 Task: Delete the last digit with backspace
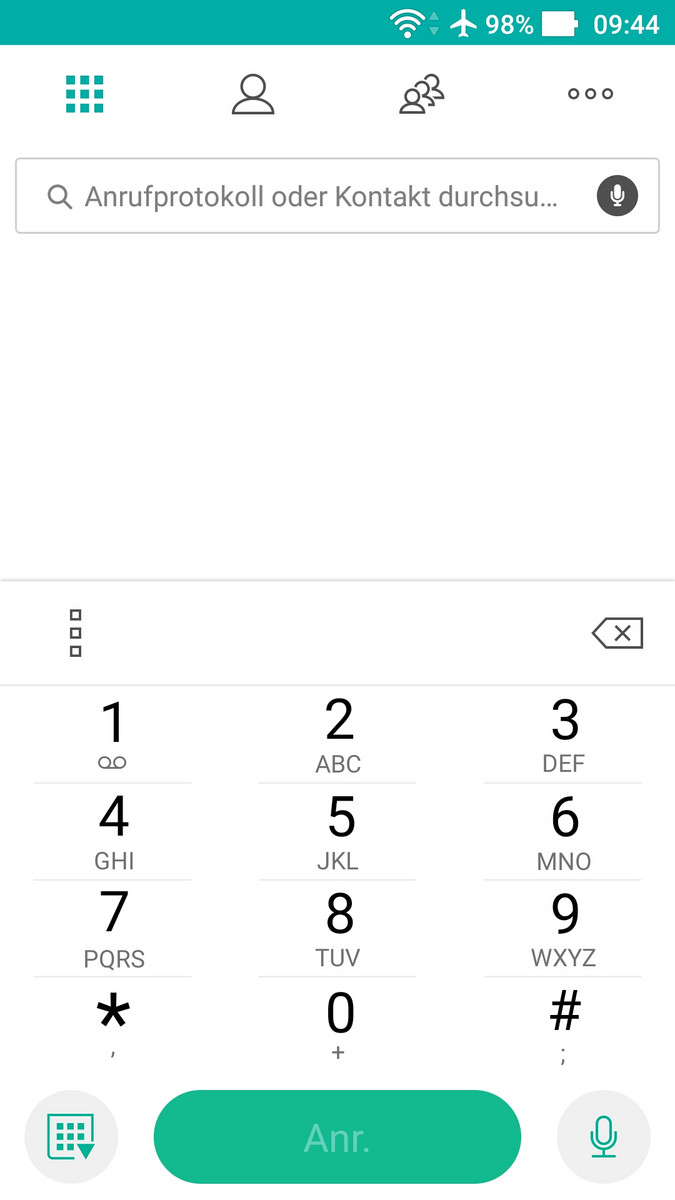click(618, 633)
